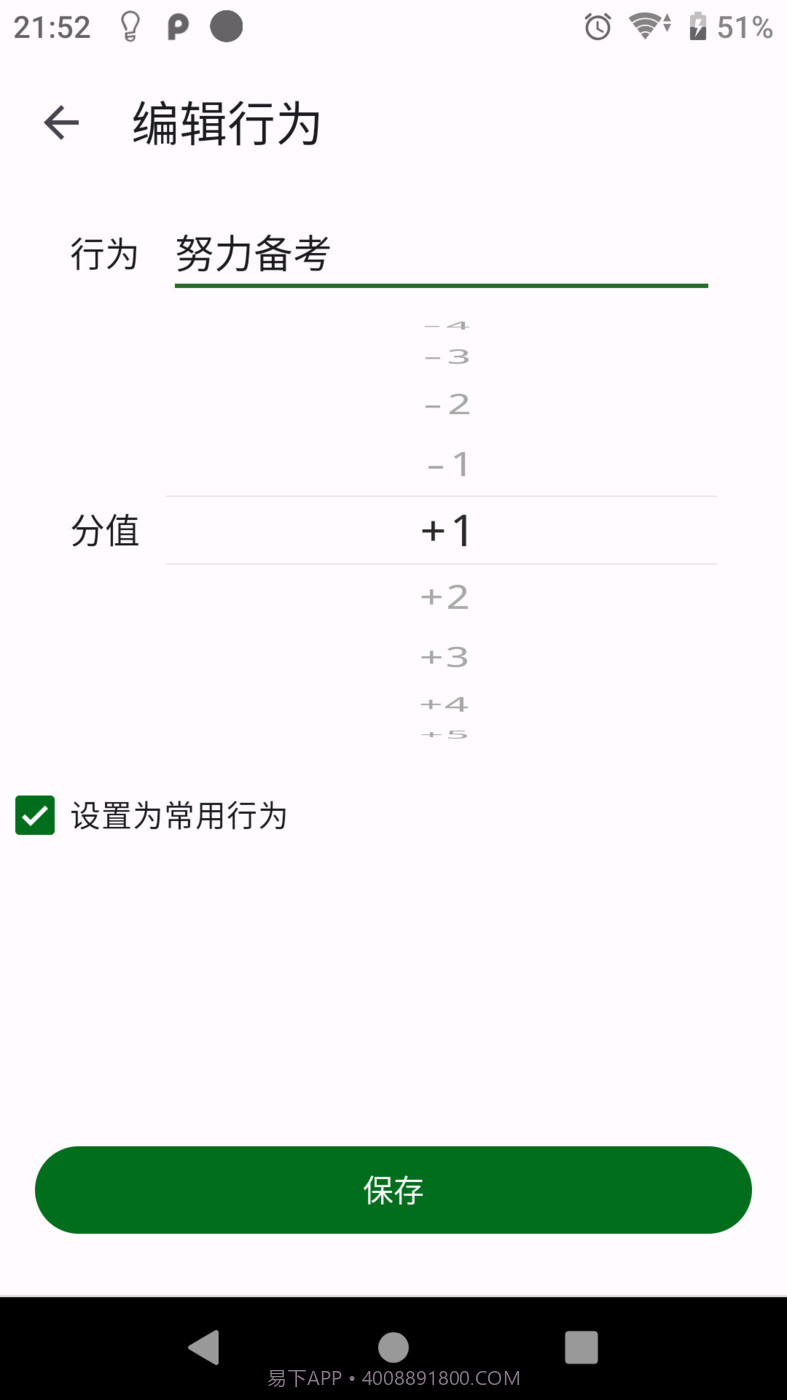Tap the 编辑行为 title text

224,122
